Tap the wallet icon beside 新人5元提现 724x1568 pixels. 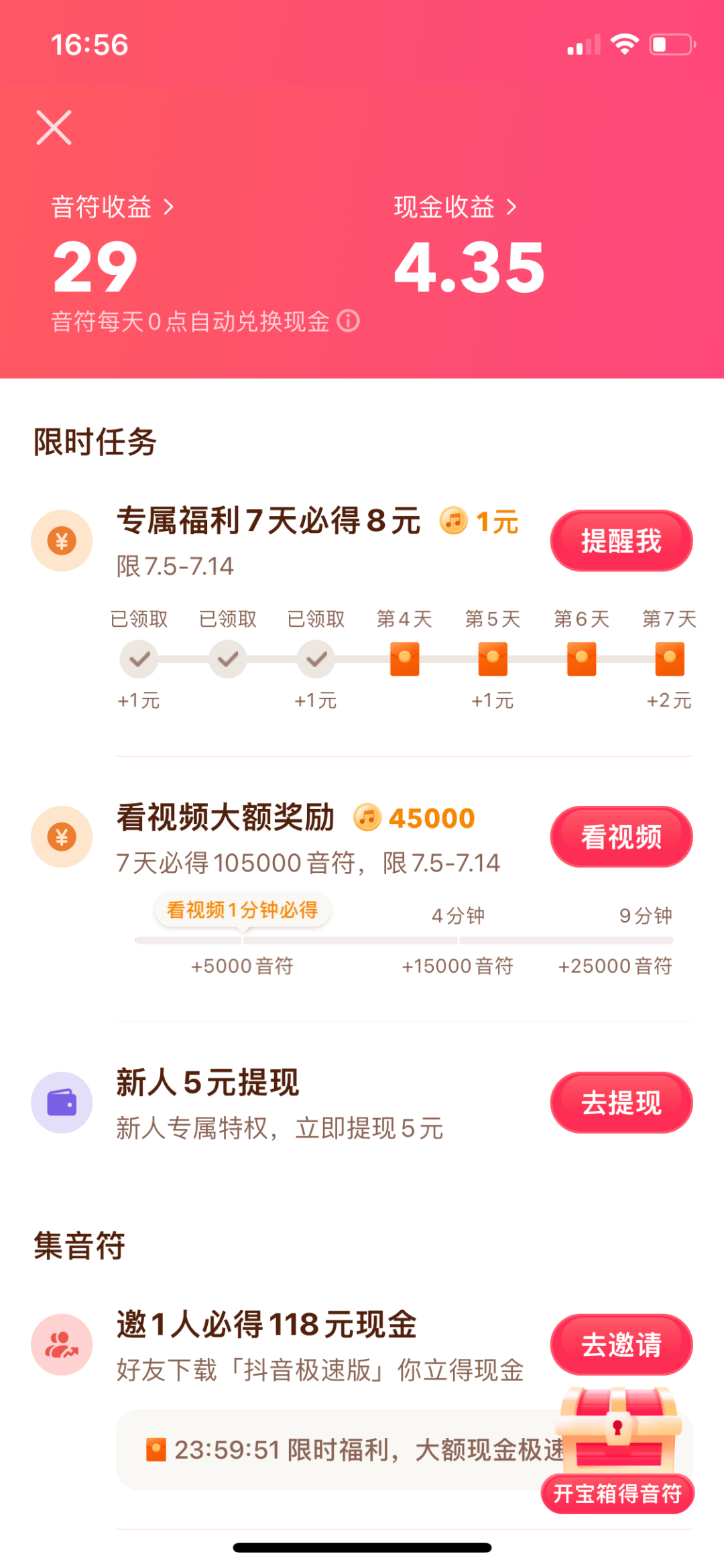click(x=62, y=1103)
